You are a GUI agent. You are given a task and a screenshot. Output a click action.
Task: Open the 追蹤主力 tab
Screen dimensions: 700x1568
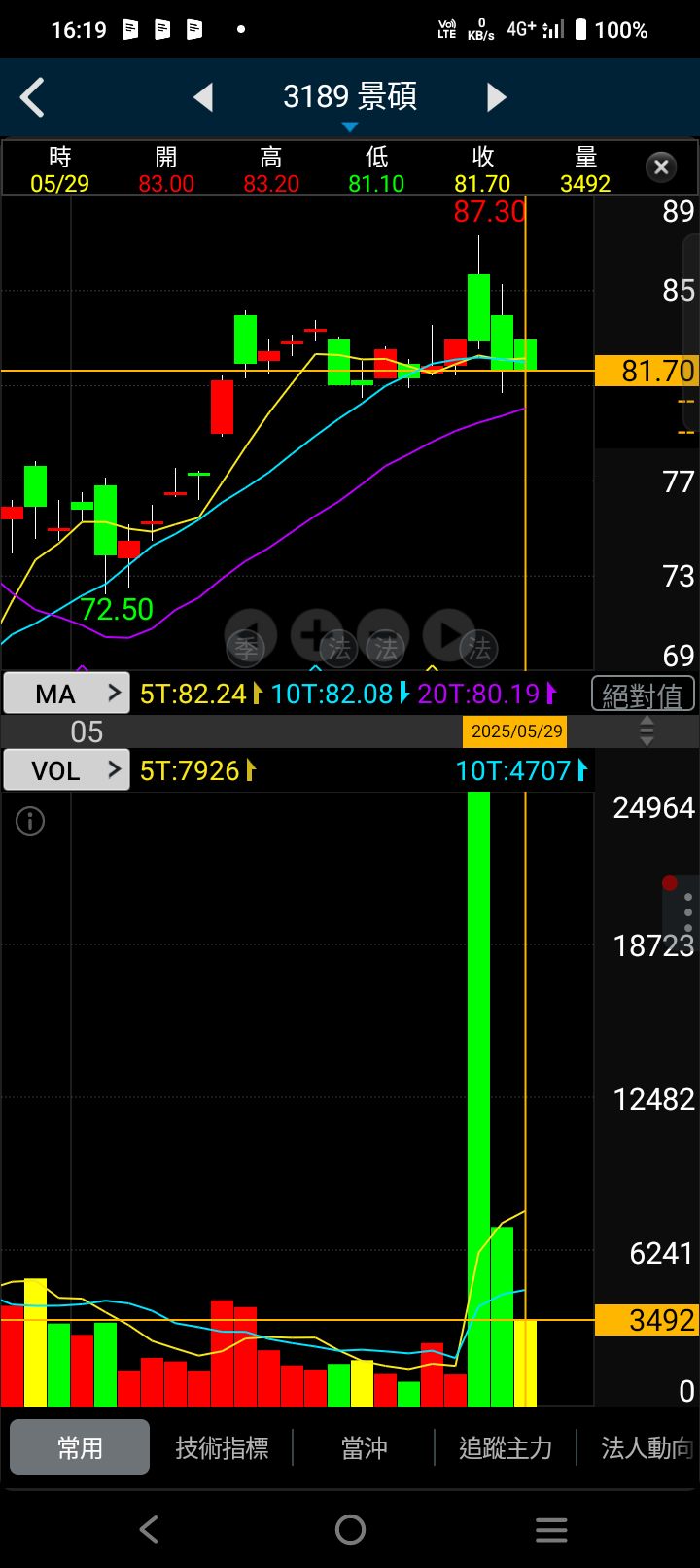coord(506,1447)
